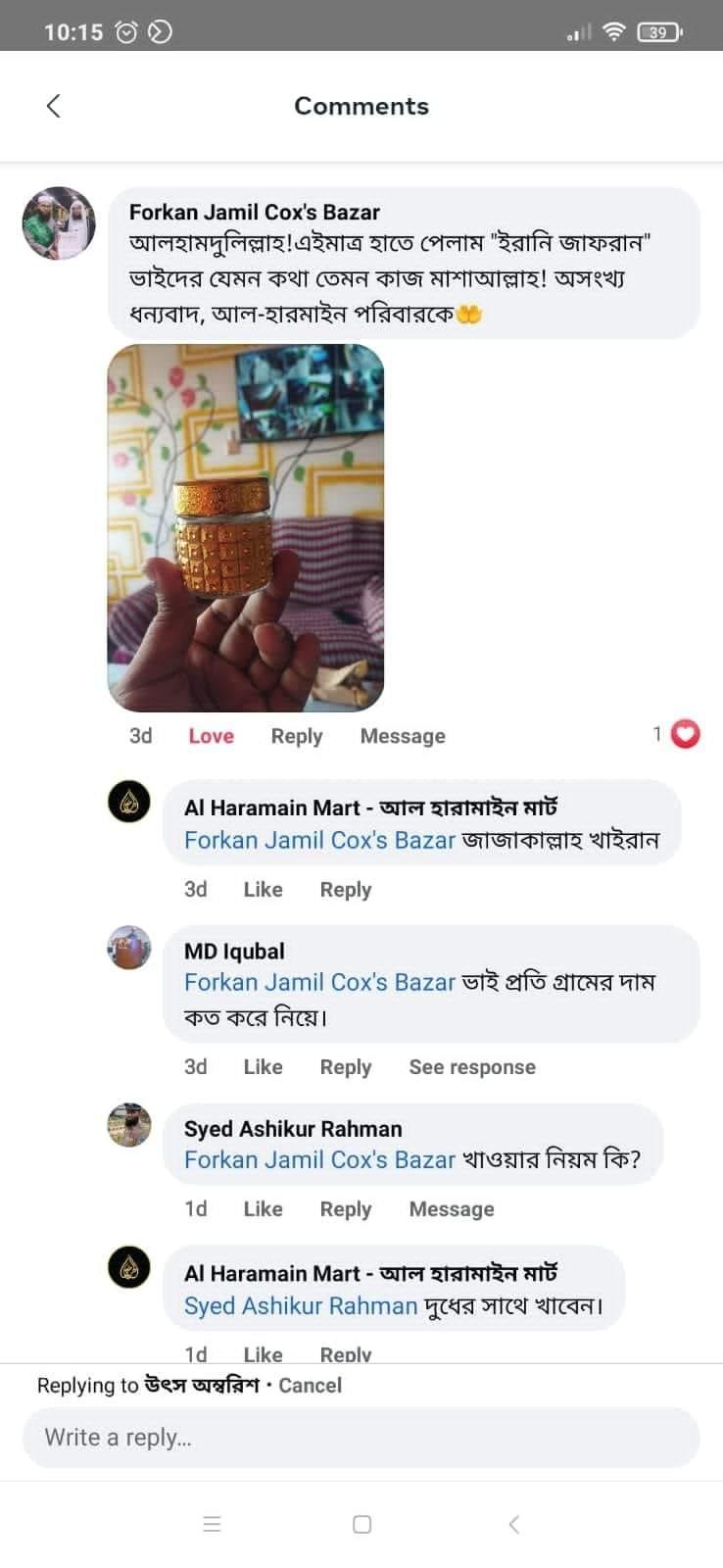Tap the system home button
723x1568 pixels.
coord(361,1524)
